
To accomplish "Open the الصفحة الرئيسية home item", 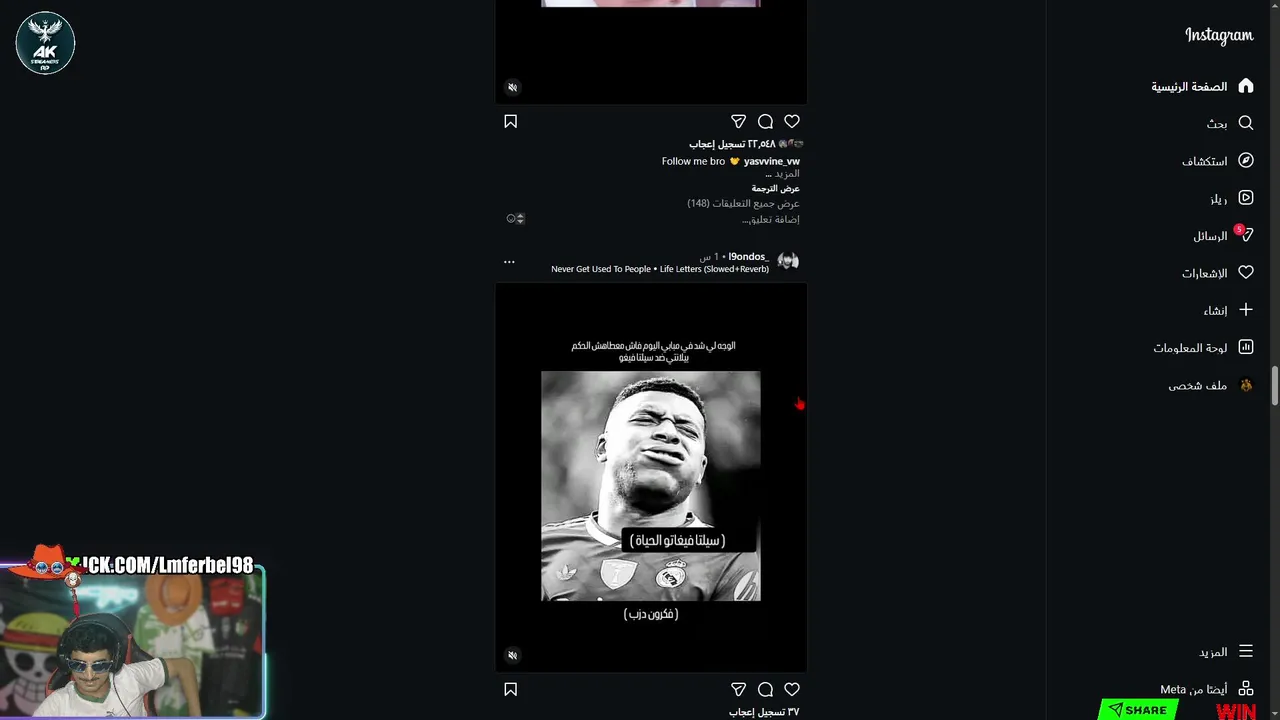I will click(1202, 87).
